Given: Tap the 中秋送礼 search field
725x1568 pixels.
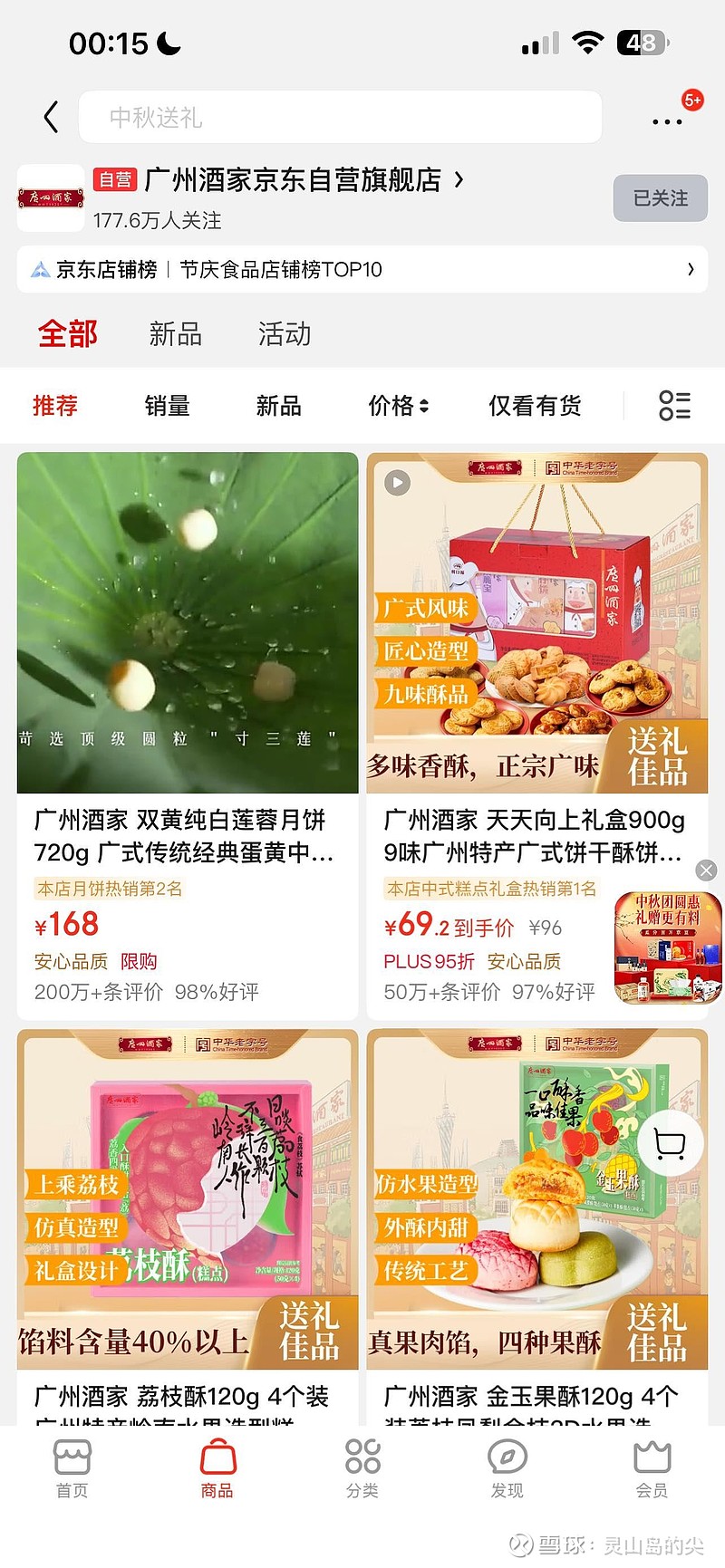Looking at the screenshot, I should [340, 117].
